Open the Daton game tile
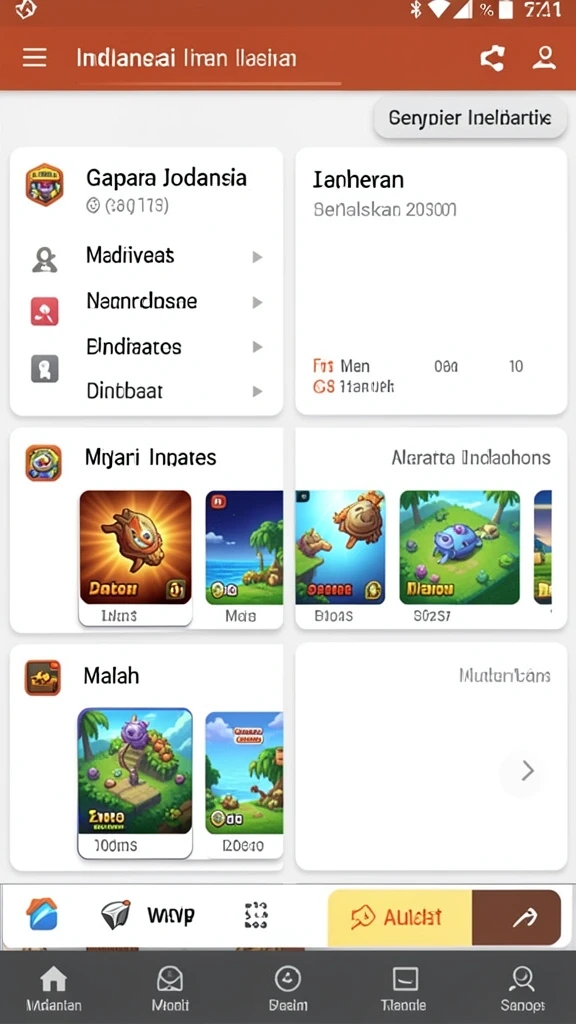The image size is (576, 1024). [x=135, y=558]
